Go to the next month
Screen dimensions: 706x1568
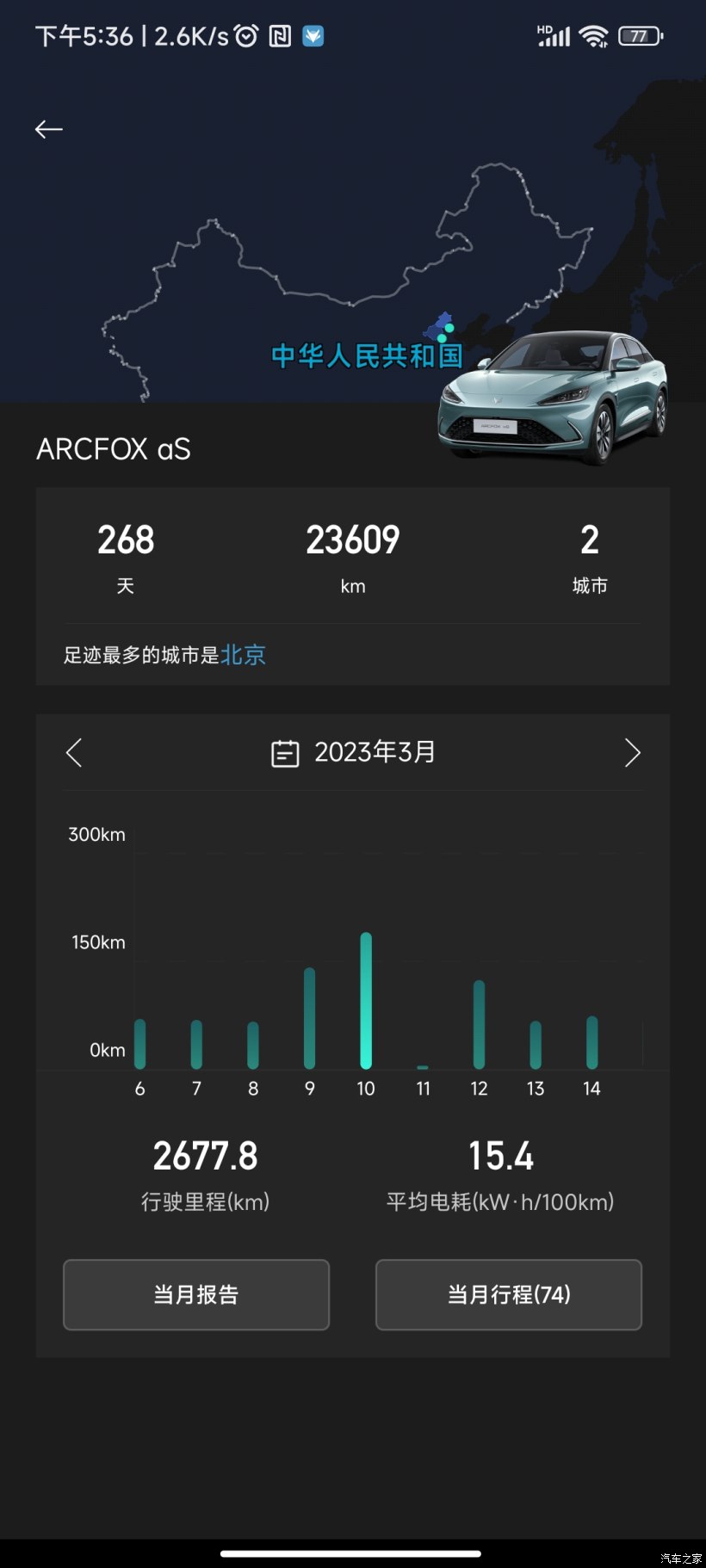tap(632, 752)
